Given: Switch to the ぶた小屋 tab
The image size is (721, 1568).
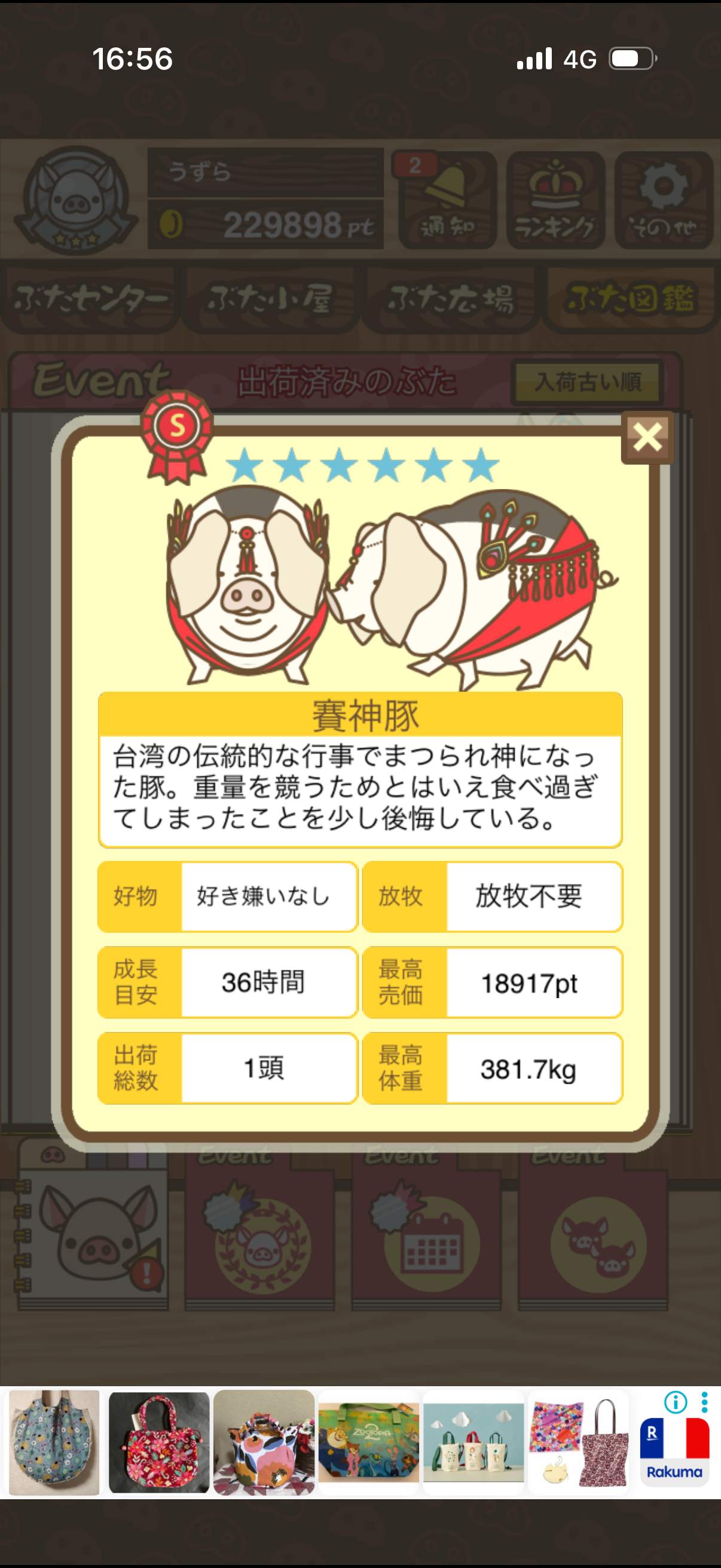Looking at the screenshot, I should pos(271,299).
